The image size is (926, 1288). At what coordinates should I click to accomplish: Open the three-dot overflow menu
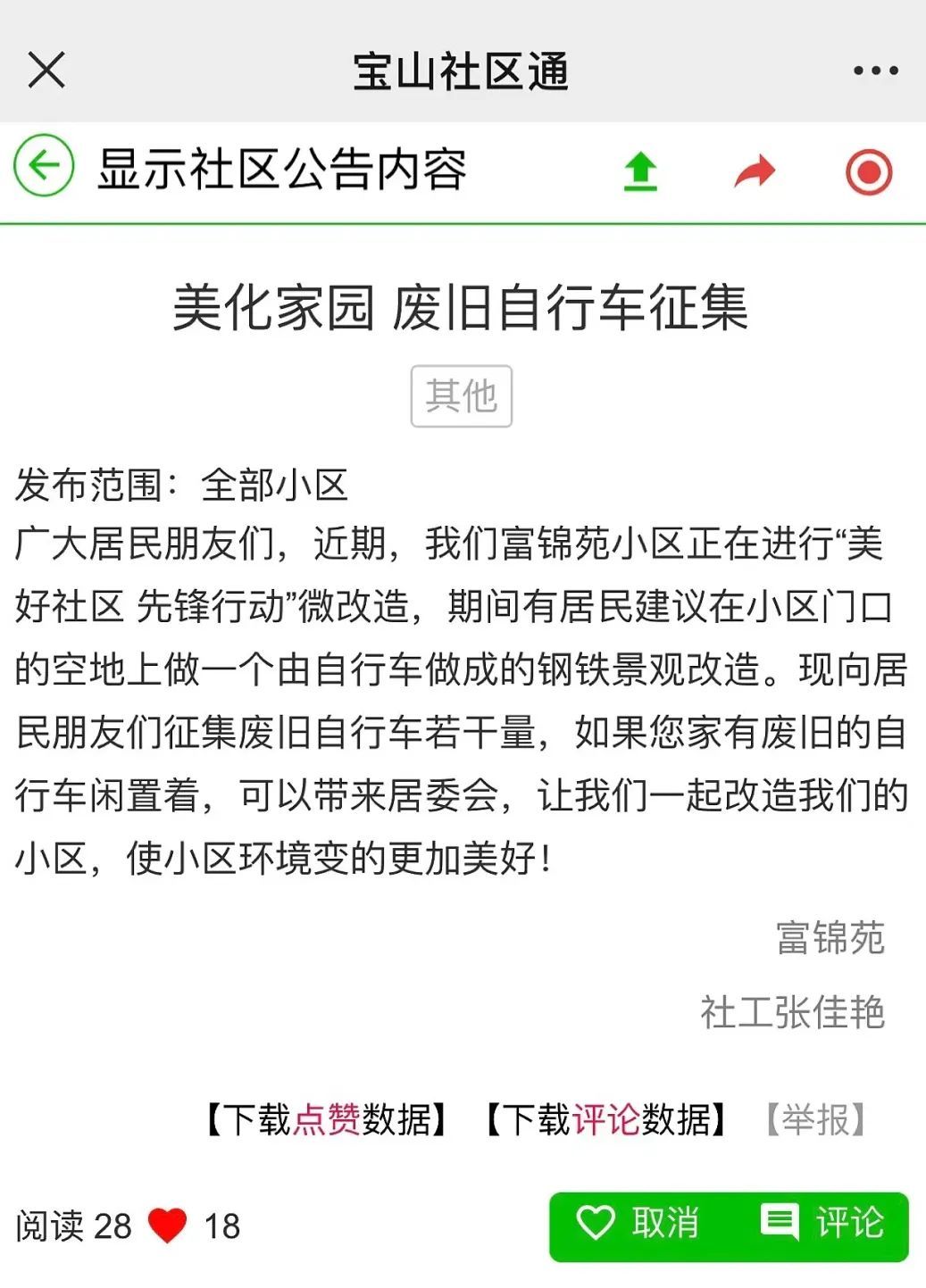[x=875, y=71]
